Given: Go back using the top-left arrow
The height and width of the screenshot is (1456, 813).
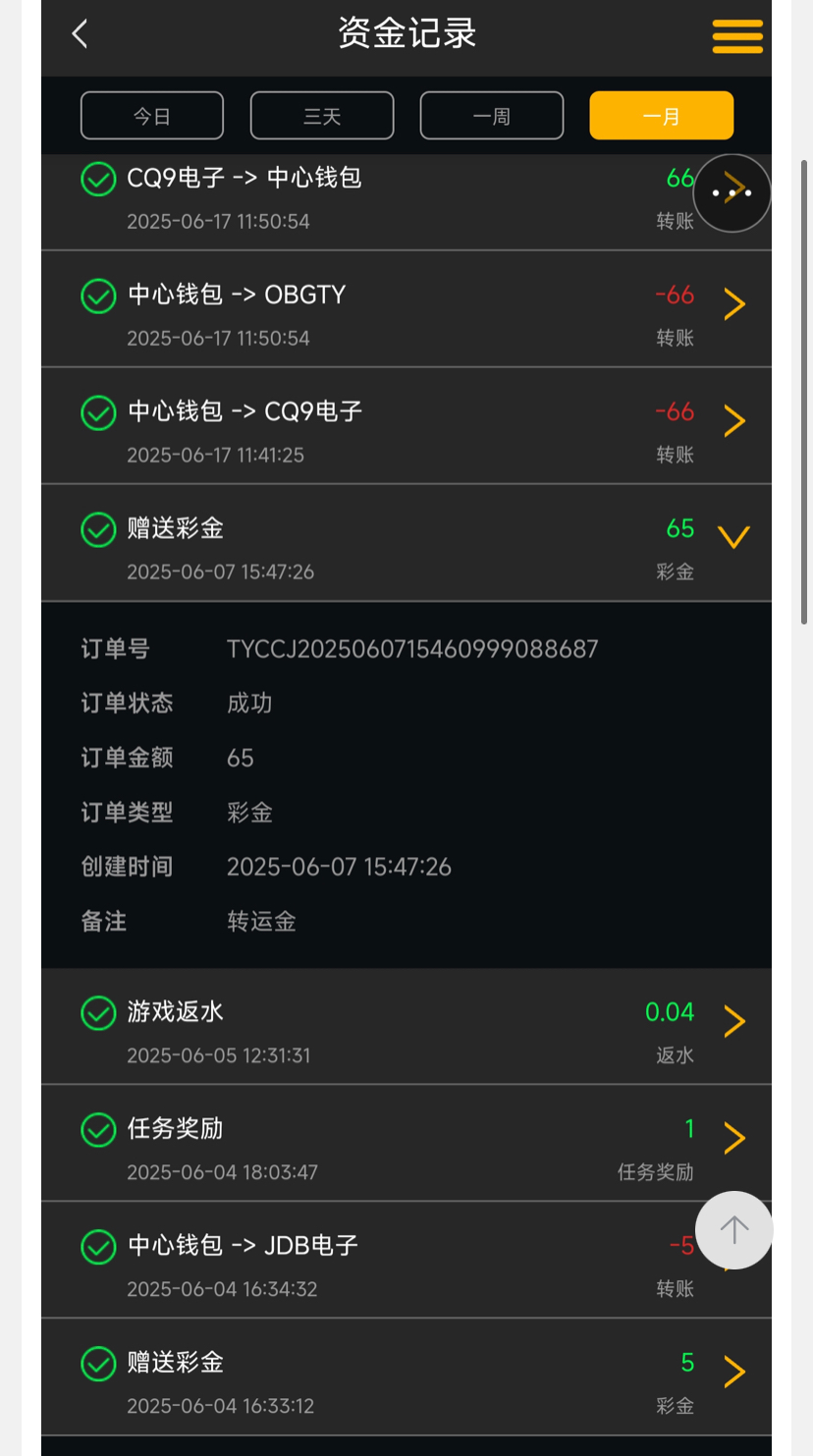Looking at the screenshot, I should click(x=81, y=33).
